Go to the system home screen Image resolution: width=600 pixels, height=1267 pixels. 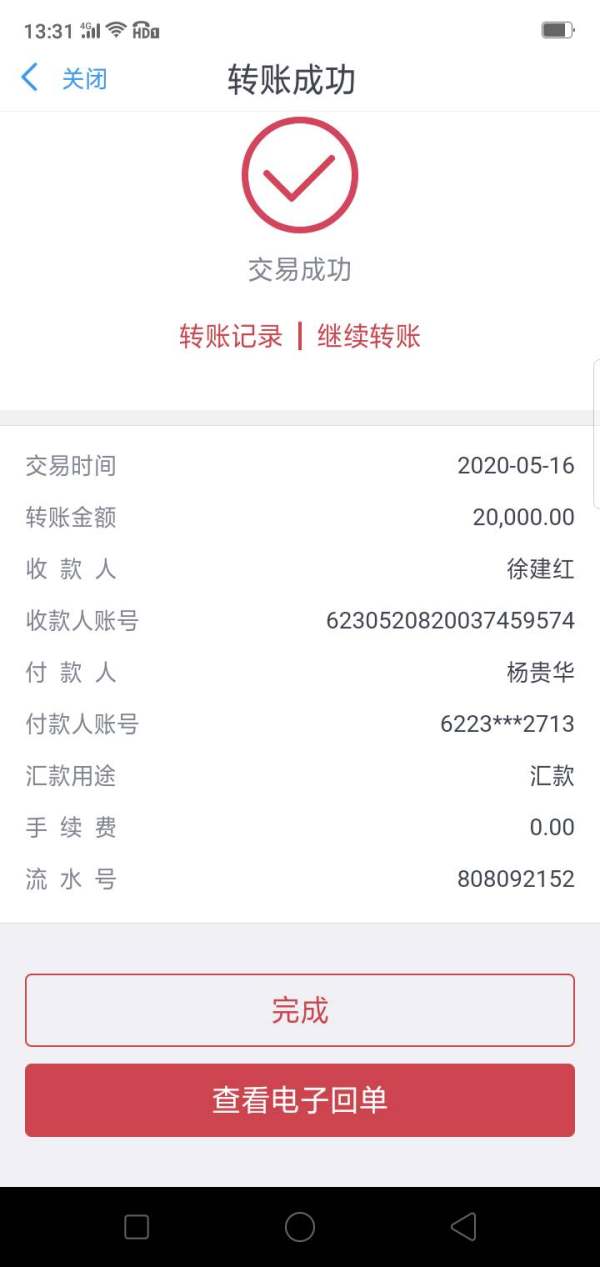[300, 1227]
